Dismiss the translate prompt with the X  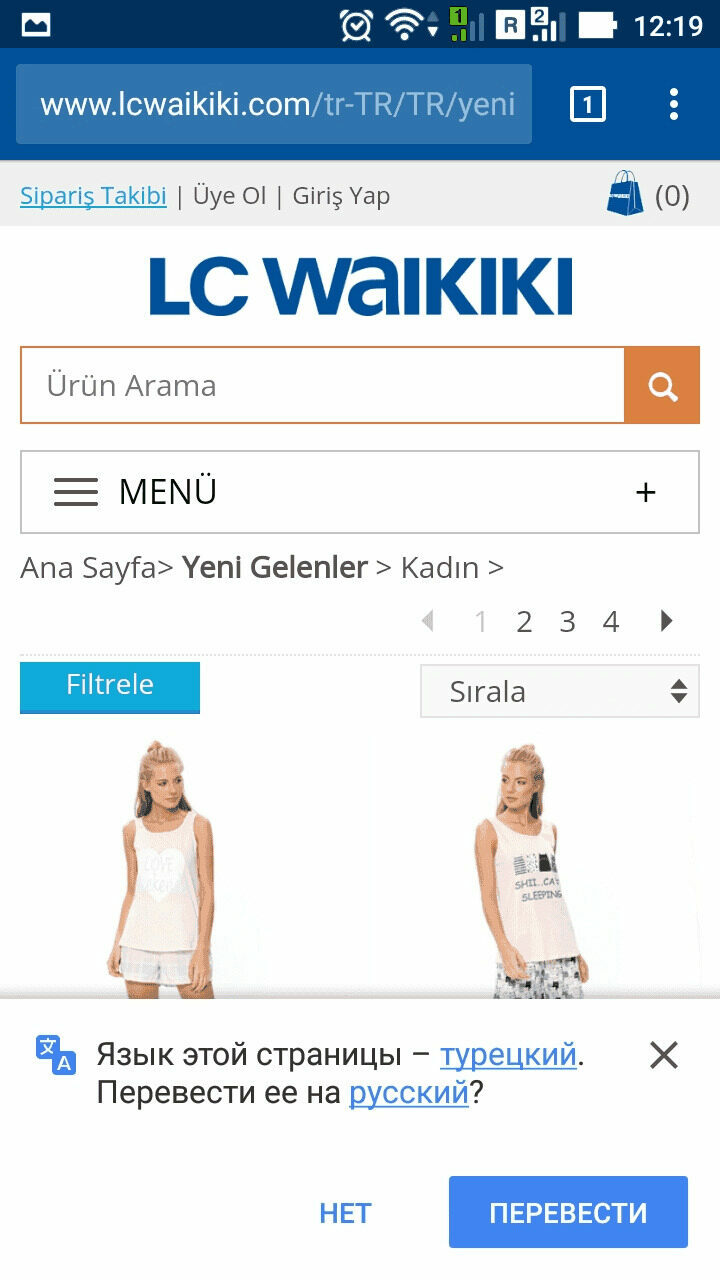pos(664,1055)
